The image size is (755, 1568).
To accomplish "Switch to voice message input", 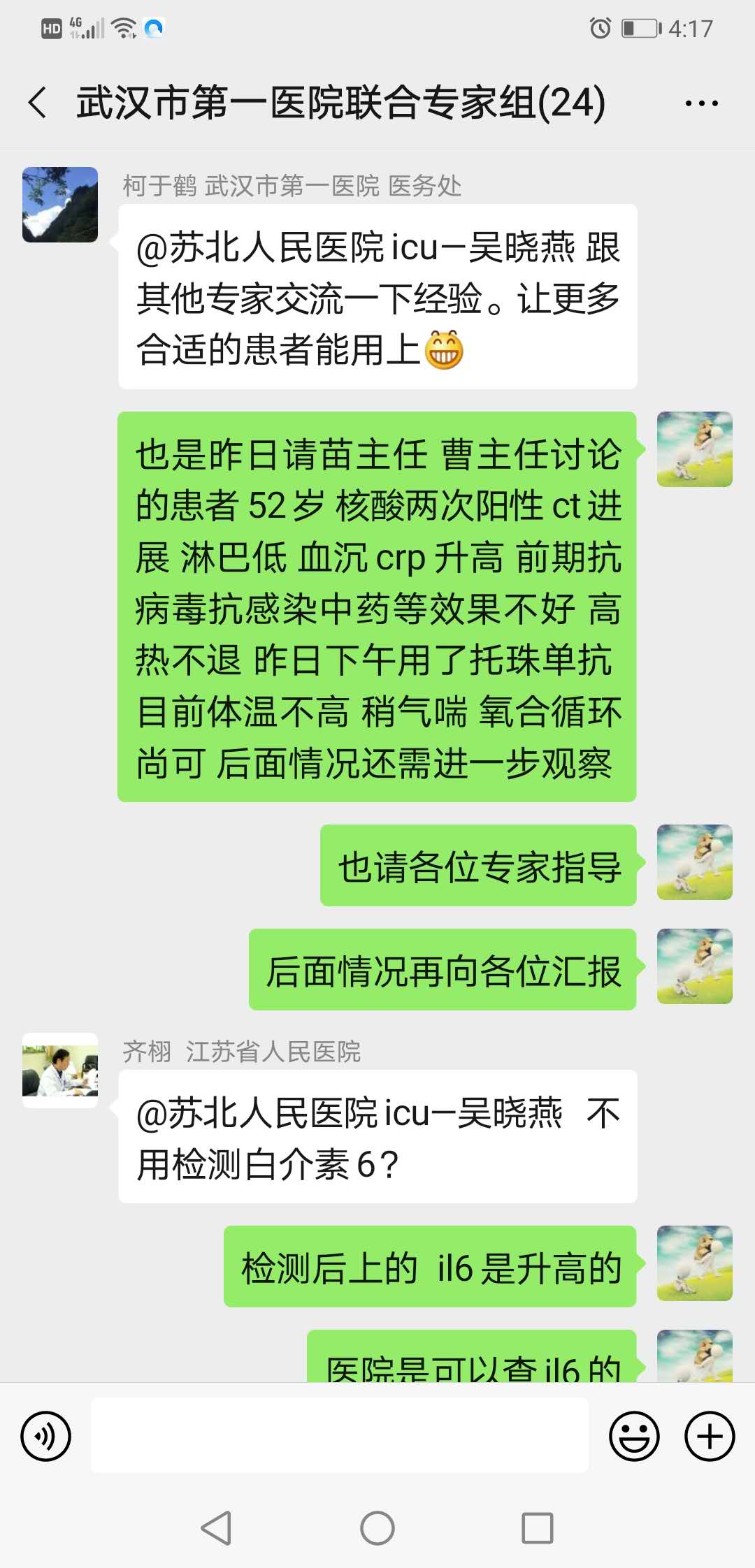I will click(46, 1437).
